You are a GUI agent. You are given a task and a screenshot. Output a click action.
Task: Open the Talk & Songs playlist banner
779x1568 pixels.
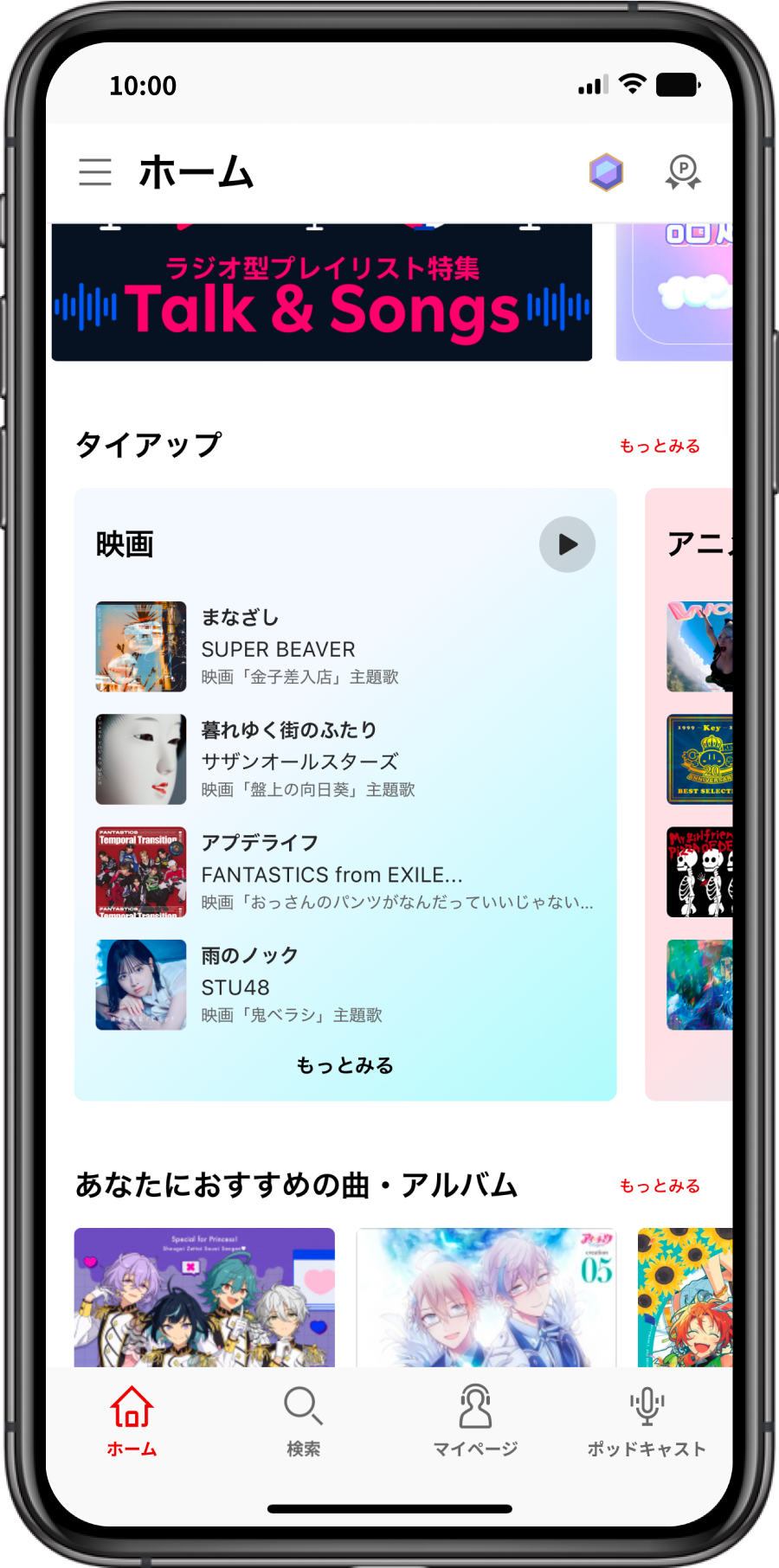point(321,294)
